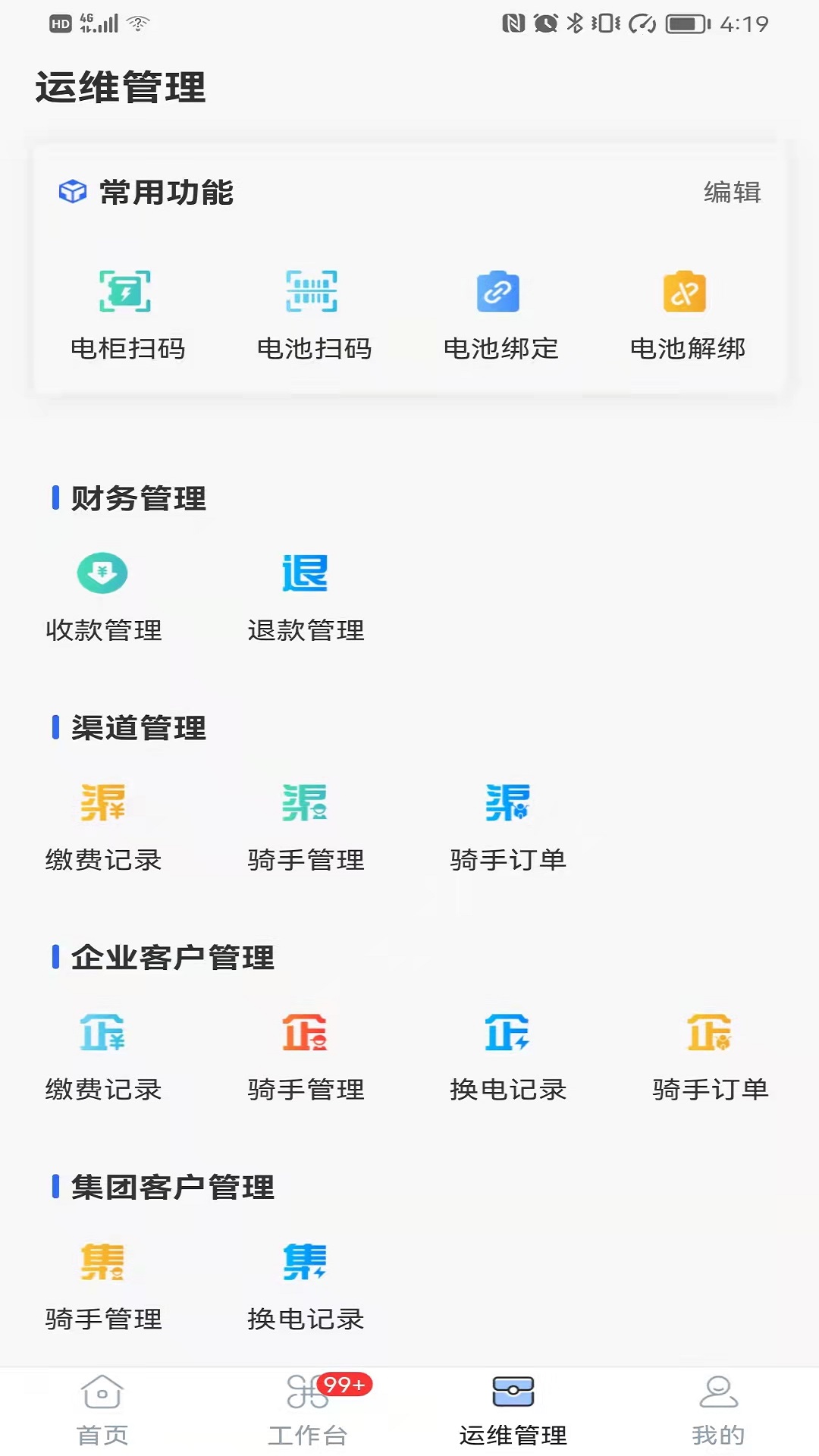Open 骑手管理 under 企业客户管理
Screen dimensions: 819x1456
click(x=306, y=1056)
